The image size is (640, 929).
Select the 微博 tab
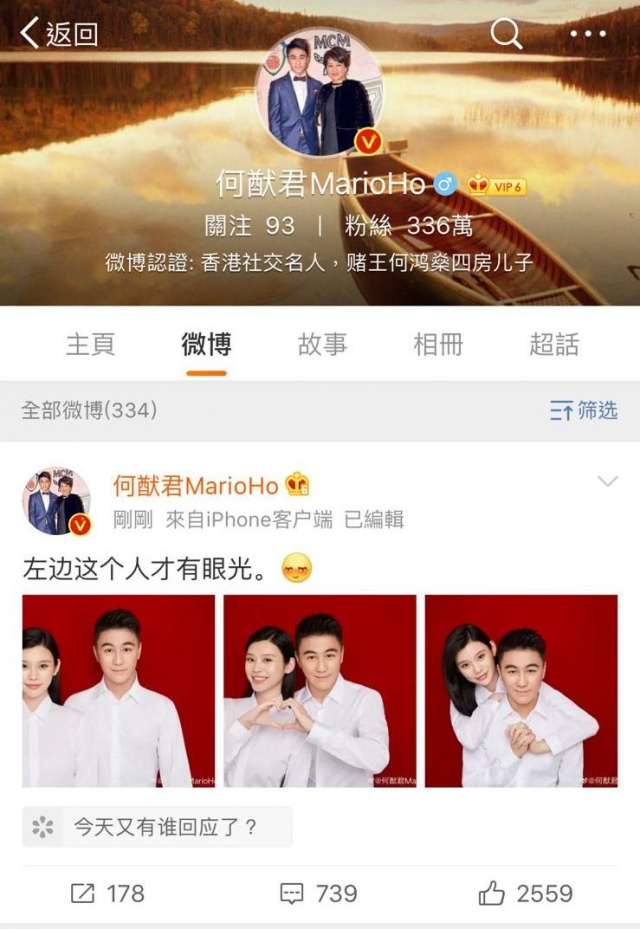(x=206, y=345)
